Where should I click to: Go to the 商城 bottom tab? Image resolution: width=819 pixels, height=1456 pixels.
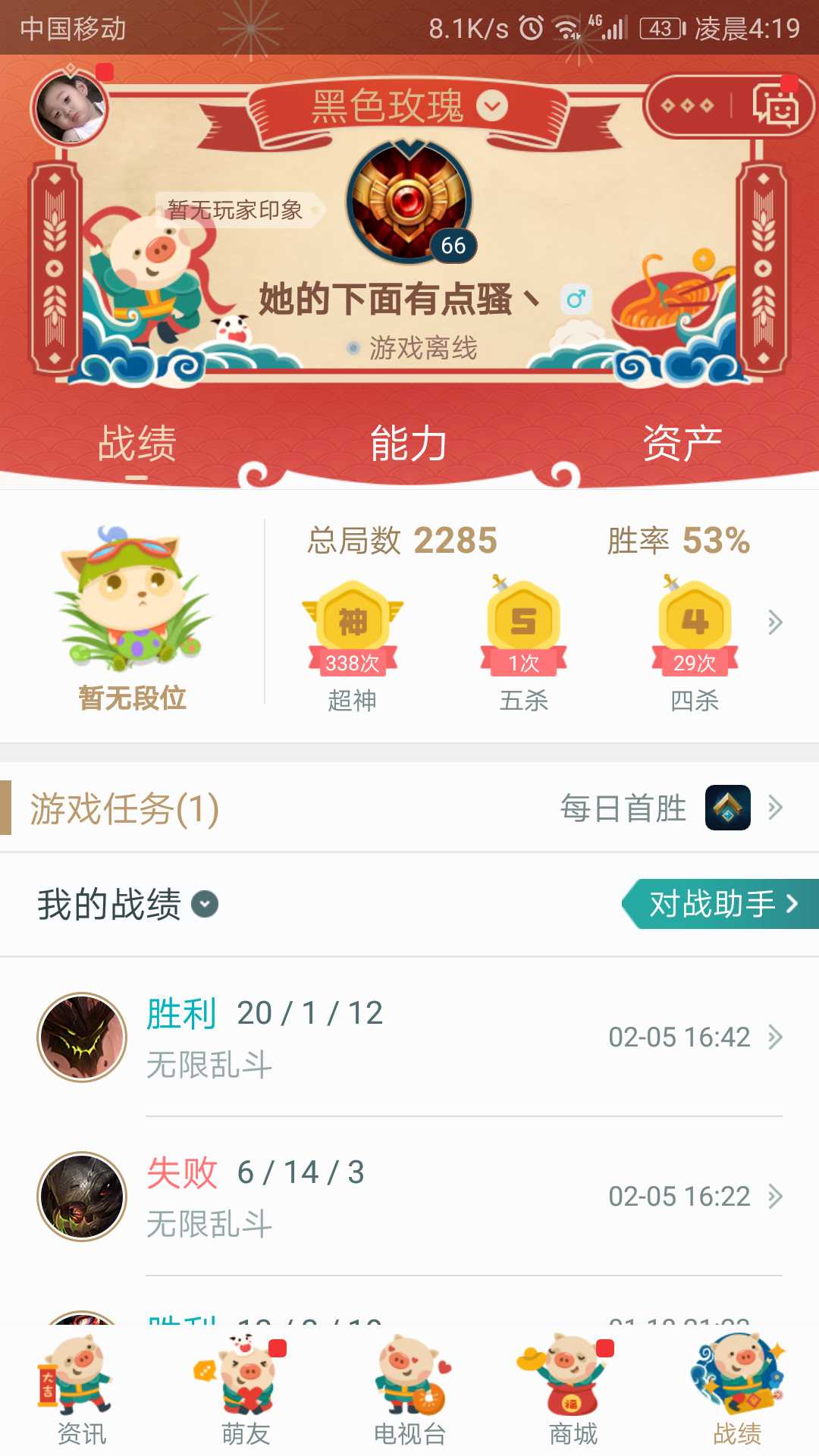(x=573, y=1391)
